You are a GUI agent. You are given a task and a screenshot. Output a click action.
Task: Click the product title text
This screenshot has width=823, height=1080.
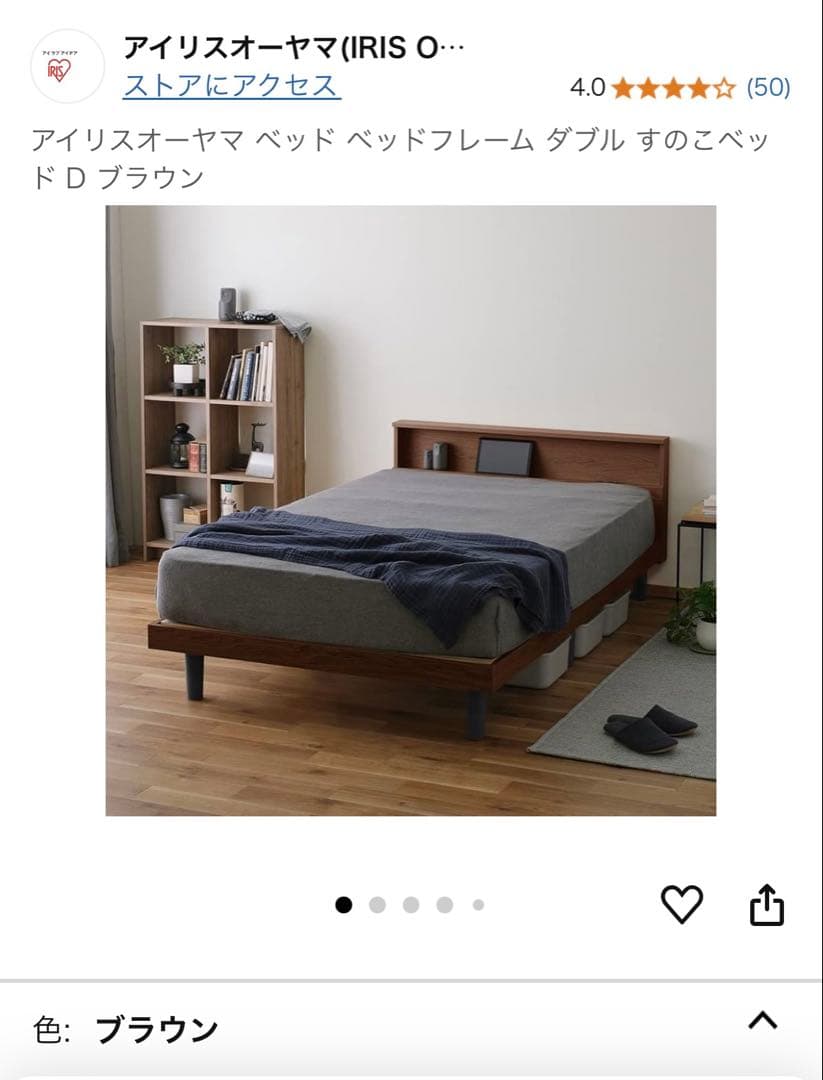click(400, 160)
